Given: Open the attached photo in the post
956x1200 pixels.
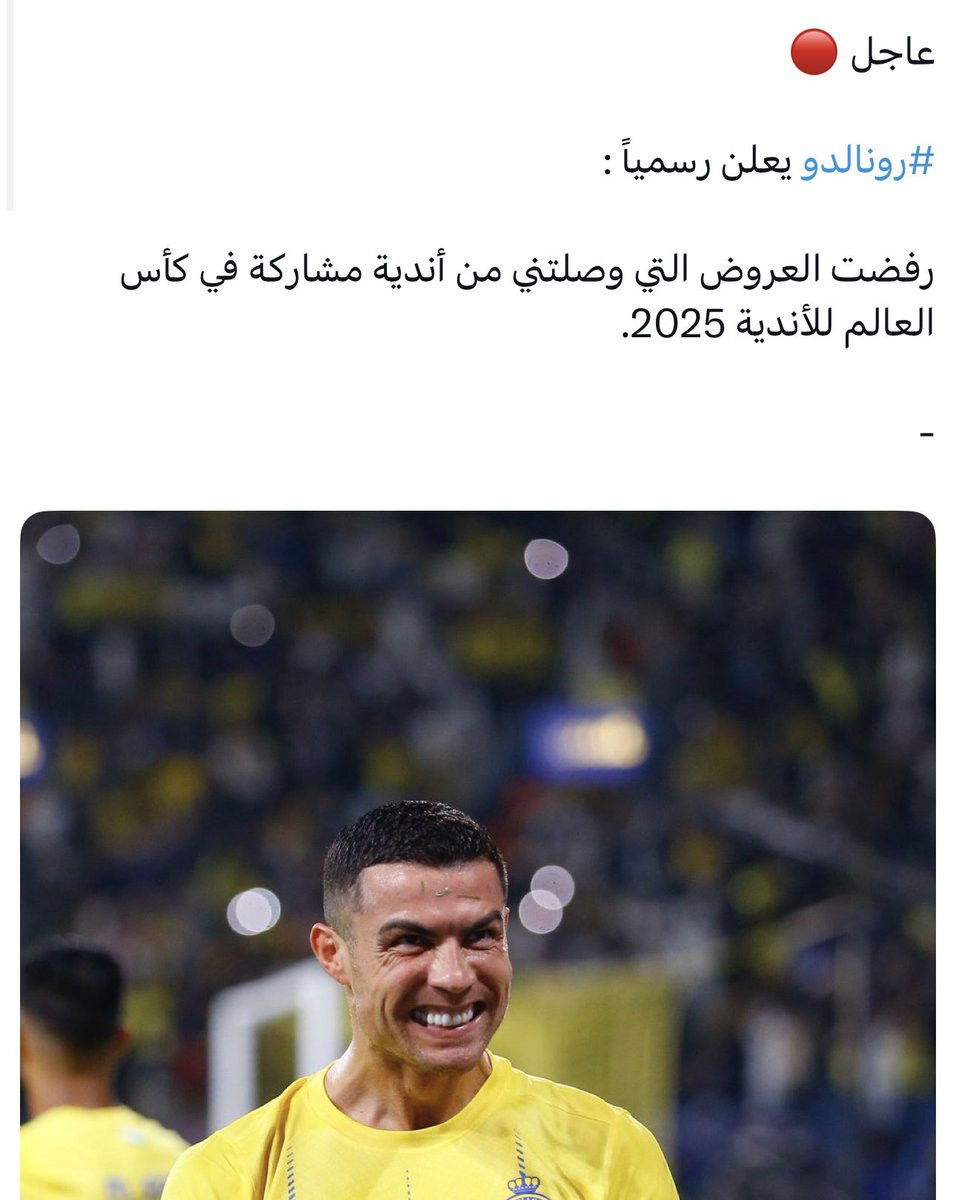Looking at the screenshot, I should (x=478, y=855).
